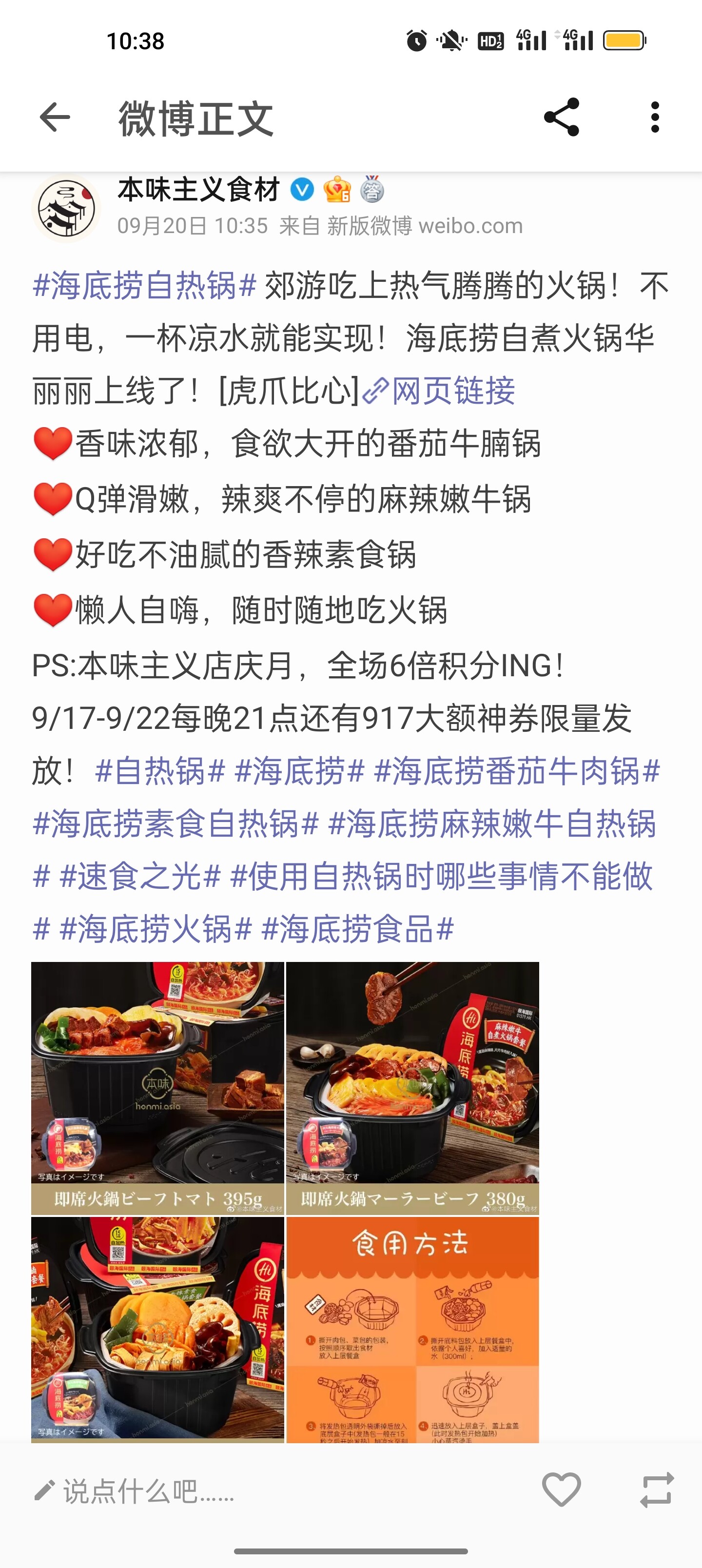The height and width of the screenshot is (1568, 702).
Task: Open the #自热锅# hashtag
Action: (x=160, y=772)
